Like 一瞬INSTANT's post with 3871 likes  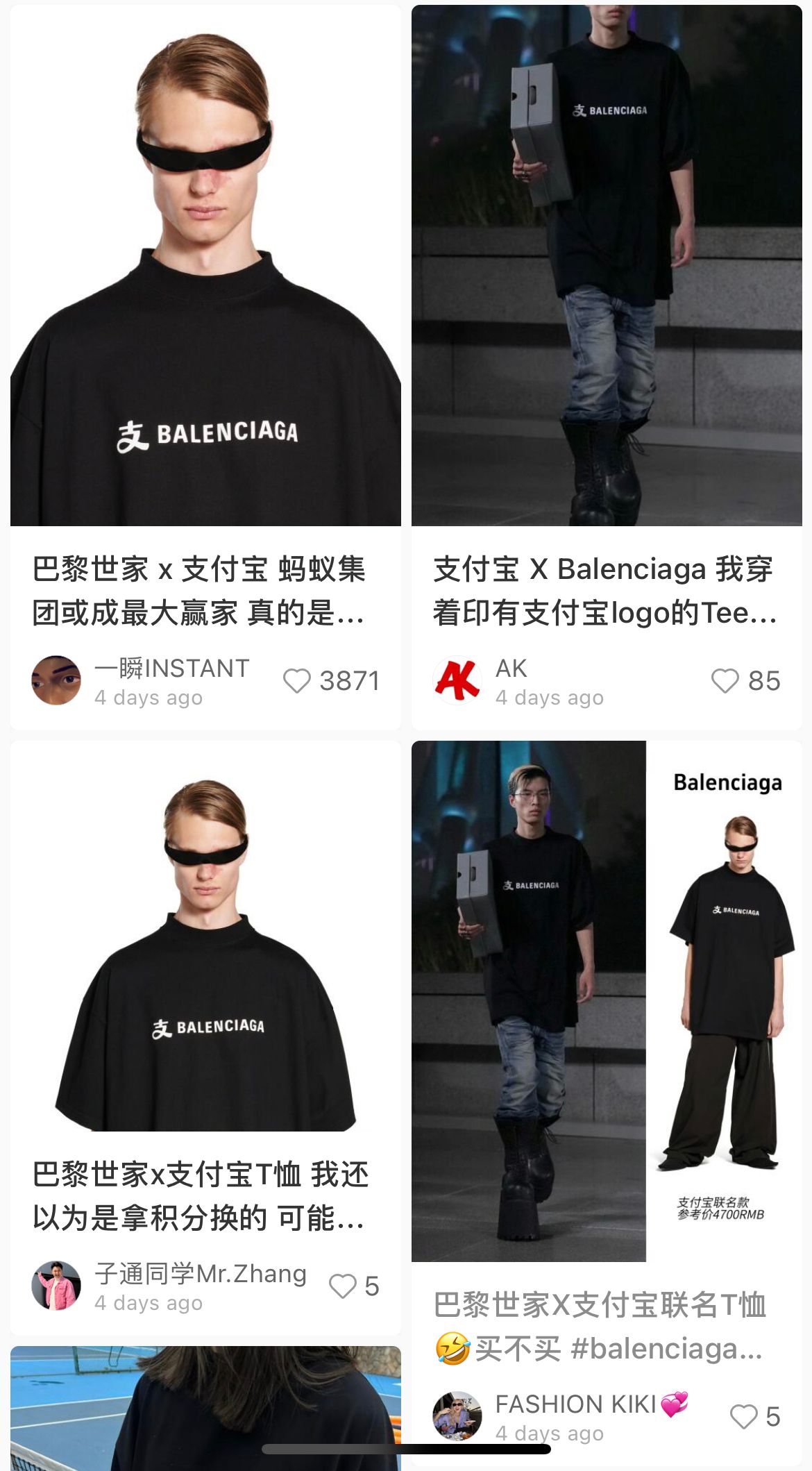tap(297, 681)
